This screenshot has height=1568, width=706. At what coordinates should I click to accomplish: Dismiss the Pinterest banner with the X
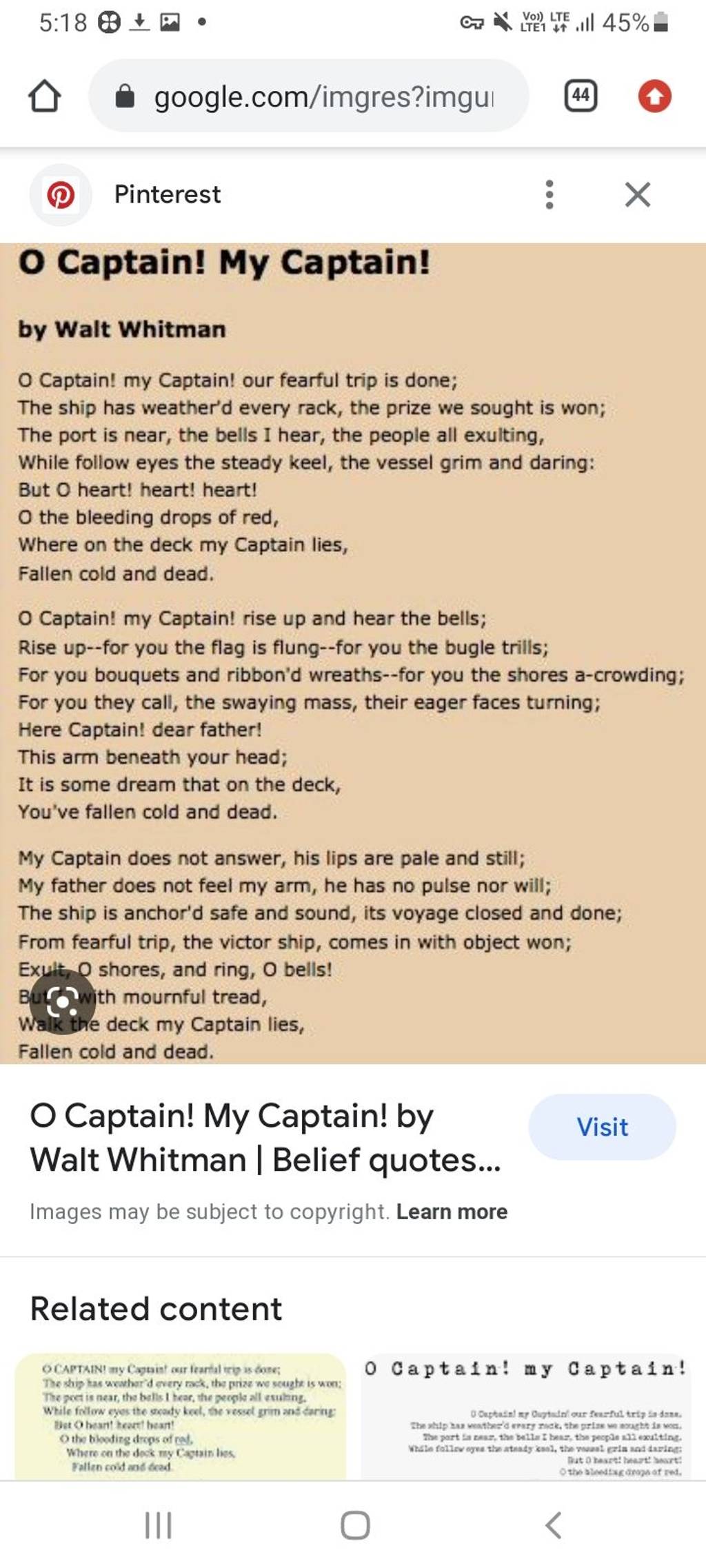click(636, 194)
